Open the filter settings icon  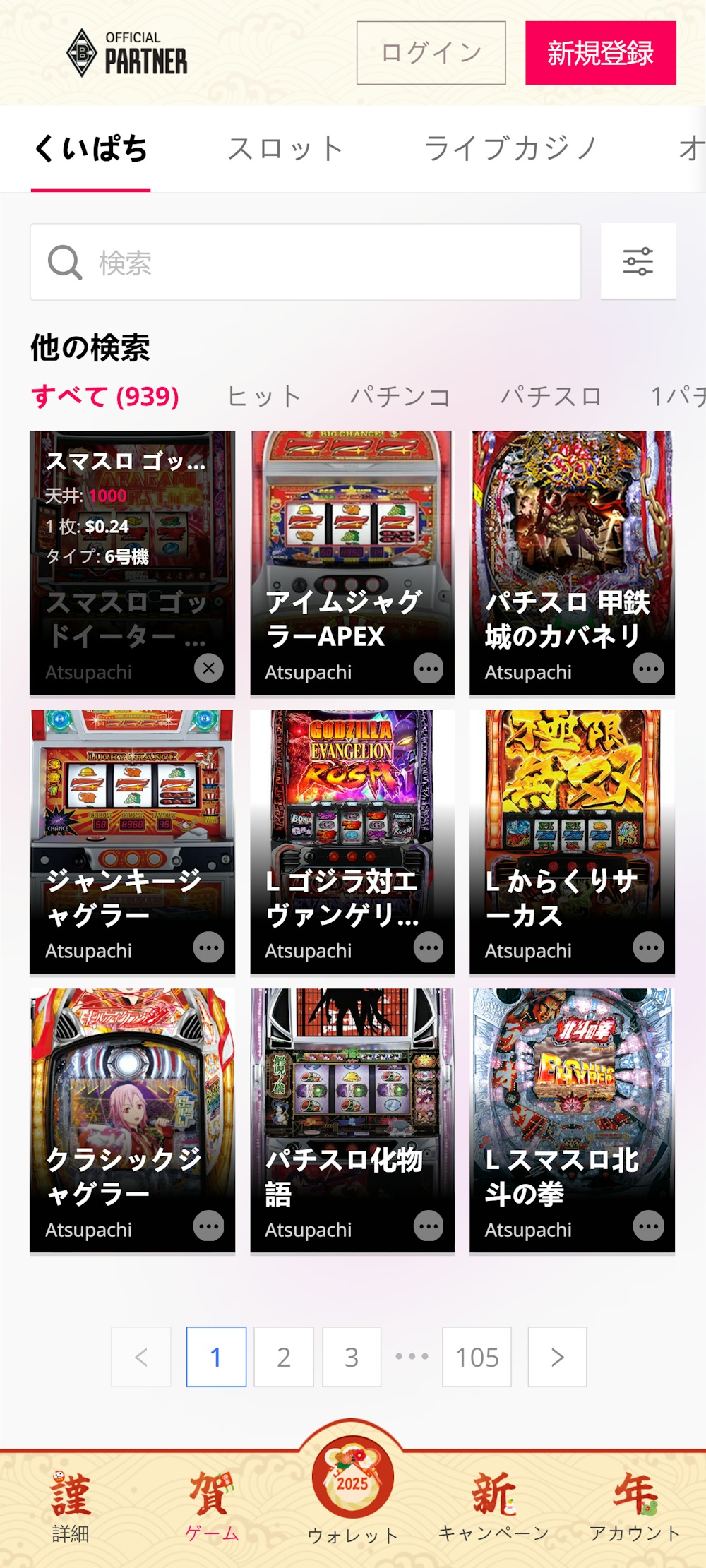pos(638,261)
